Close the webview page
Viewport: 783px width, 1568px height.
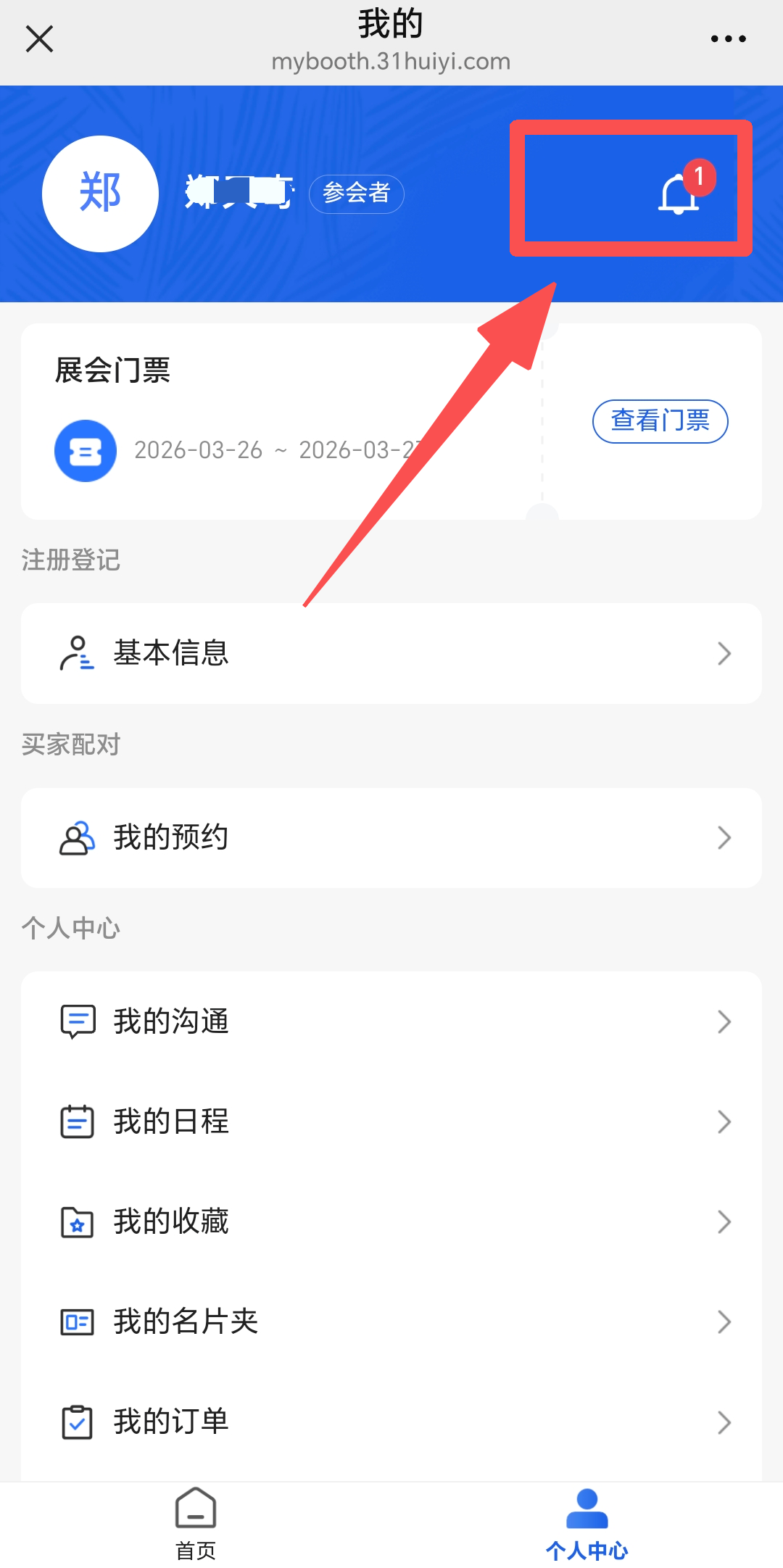point(39,39)
